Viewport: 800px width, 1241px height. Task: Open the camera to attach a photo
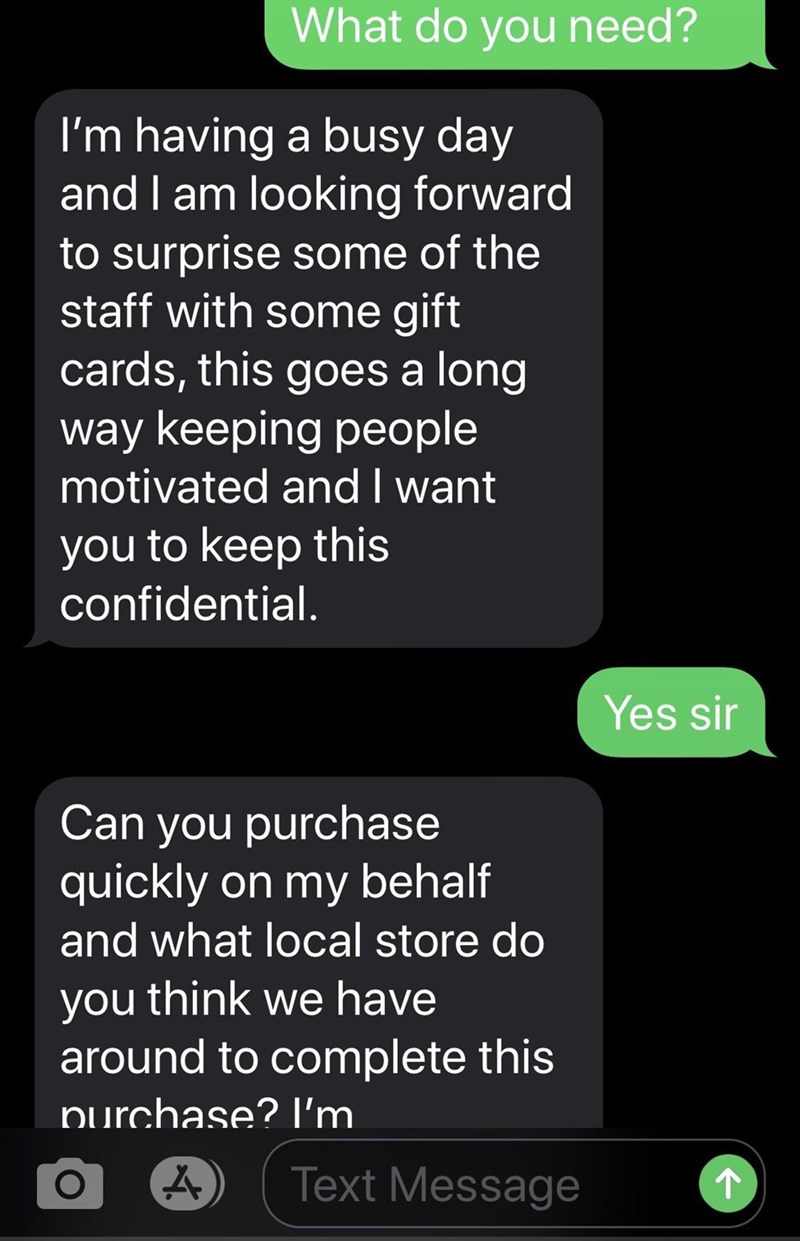67,1186
